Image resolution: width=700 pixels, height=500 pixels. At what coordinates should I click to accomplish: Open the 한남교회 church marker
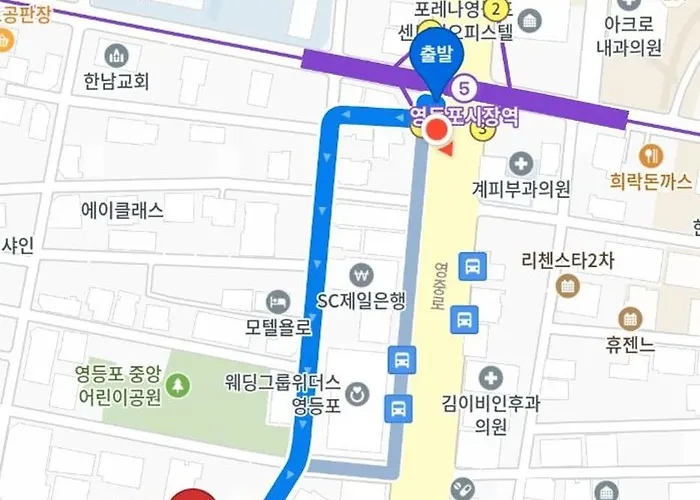(x=116, y=55)
